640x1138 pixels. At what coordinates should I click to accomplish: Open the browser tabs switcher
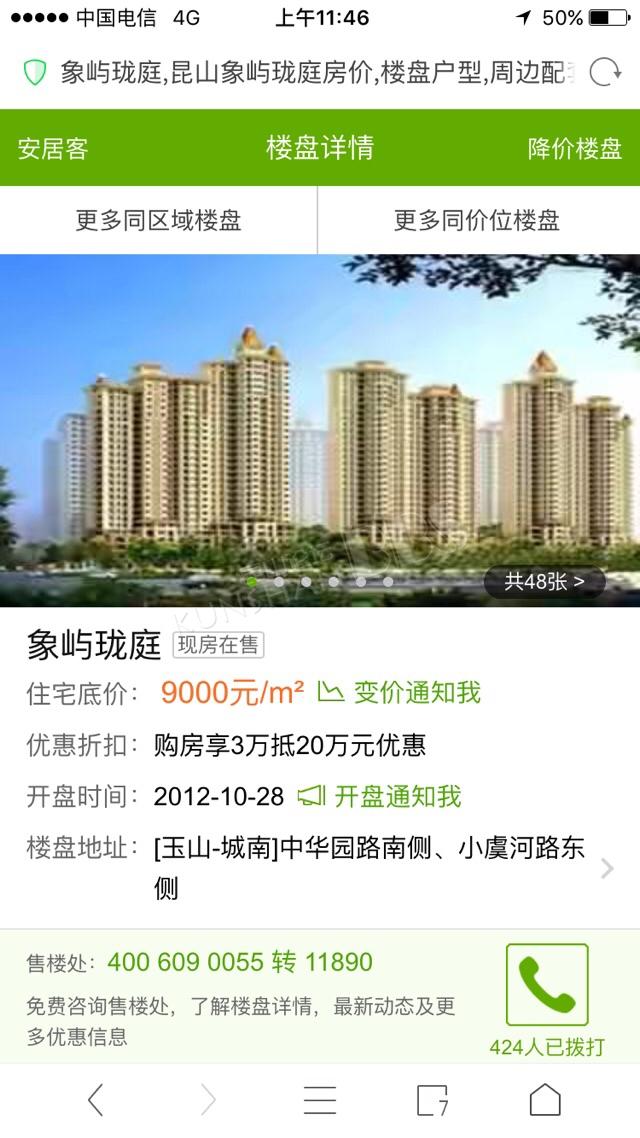click(432, 1100)
